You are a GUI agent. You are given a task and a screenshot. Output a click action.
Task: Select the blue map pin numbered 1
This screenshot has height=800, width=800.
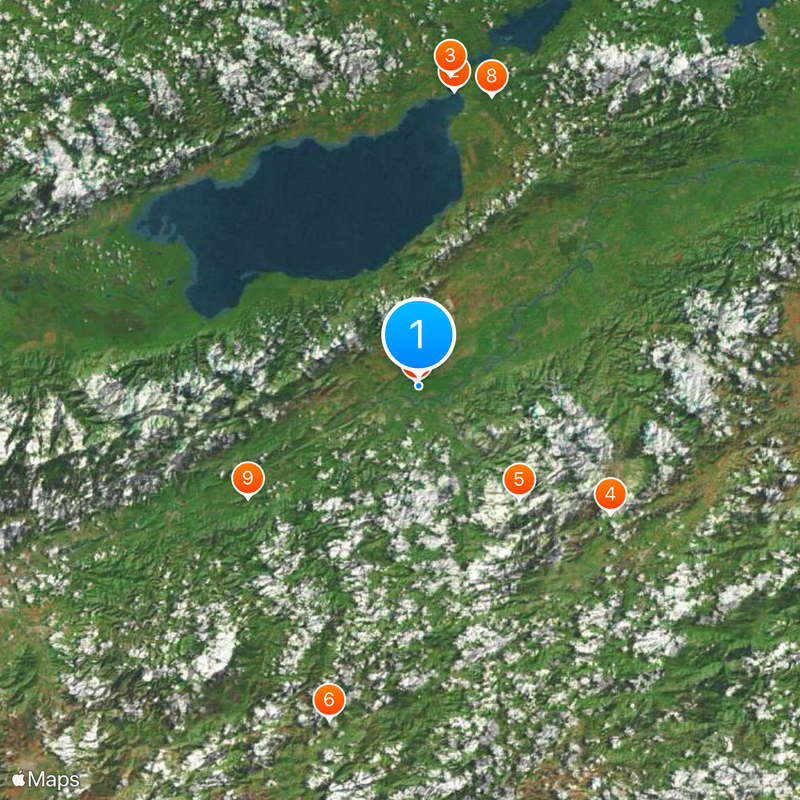click(x=419, y=335)
